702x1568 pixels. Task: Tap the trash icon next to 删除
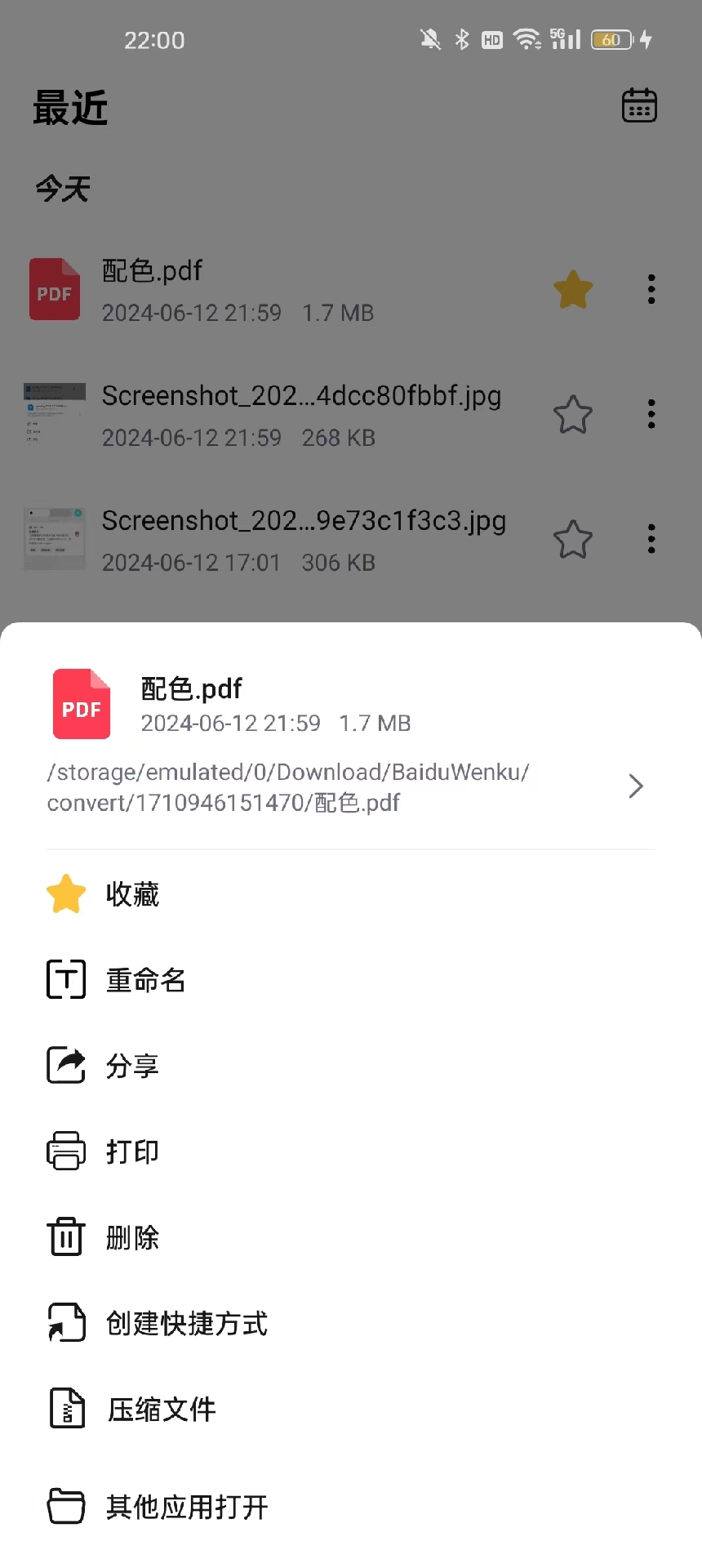tap(65, 1236)
